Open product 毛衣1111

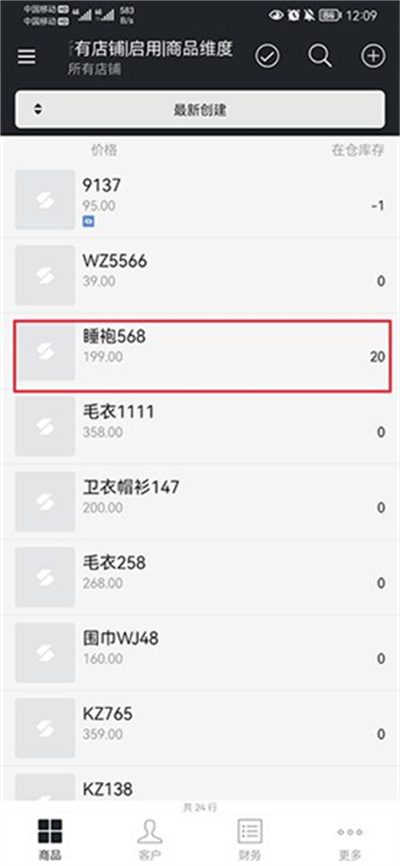200,427
